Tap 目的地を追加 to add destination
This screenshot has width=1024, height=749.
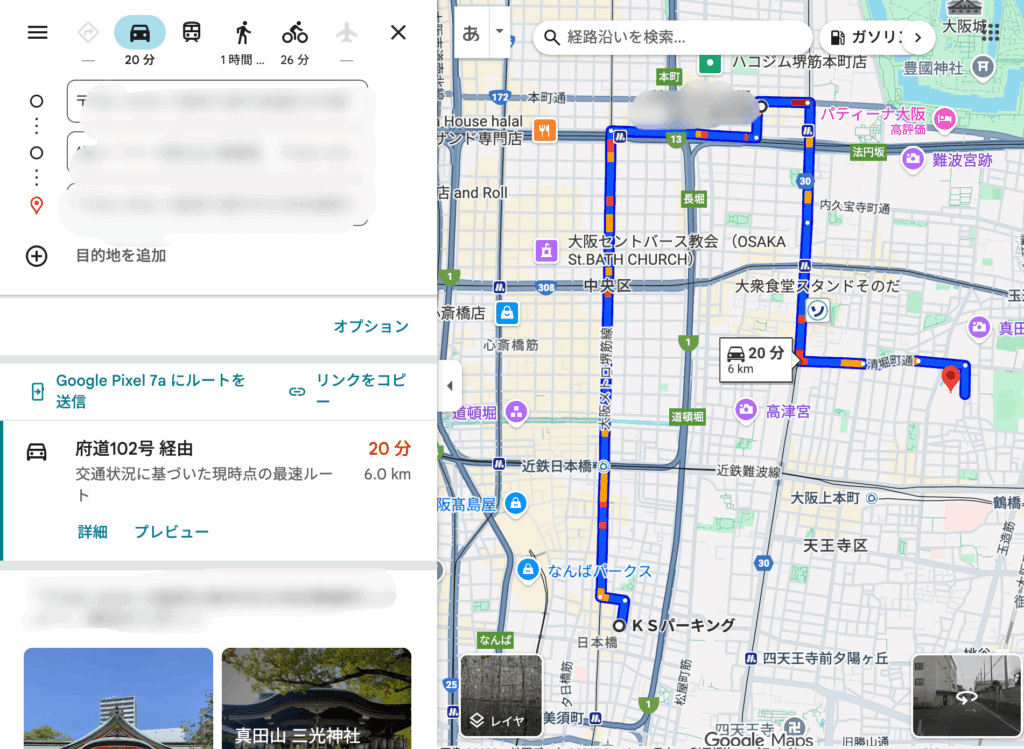point(120,255)
